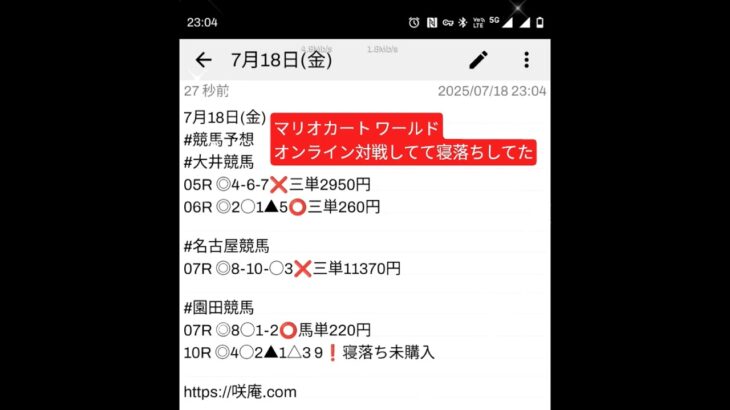Open the overflow menu
This screenshot has height=410, width=730.
coord(526,60)
